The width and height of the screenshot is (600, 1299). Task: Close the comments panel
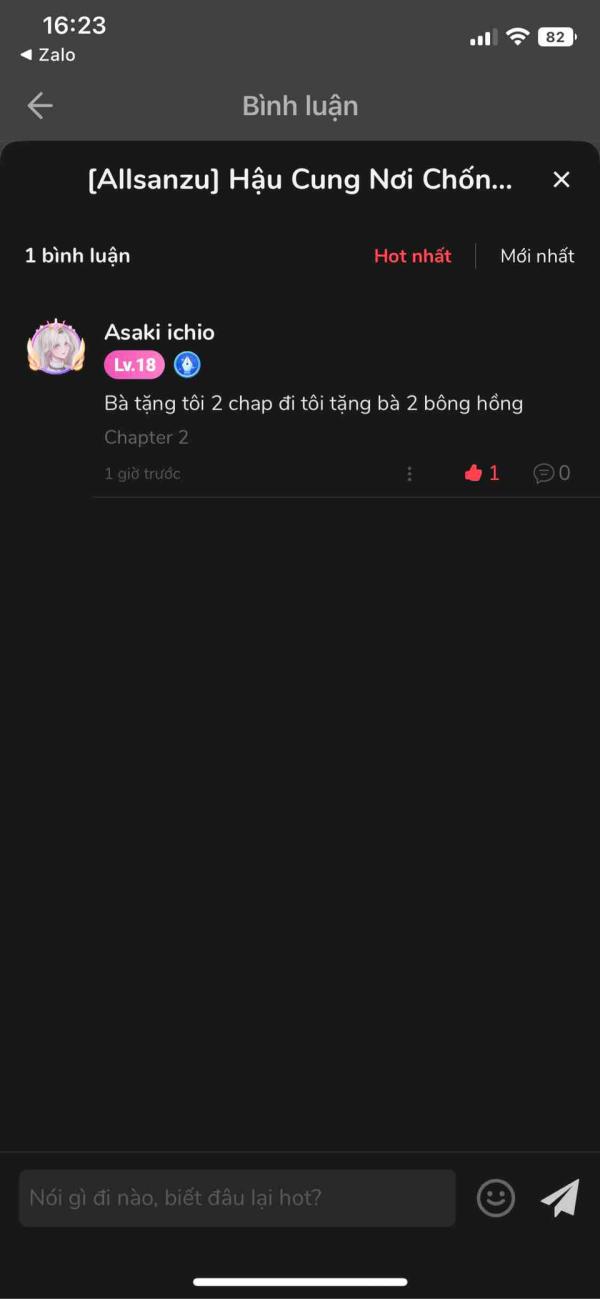[x=561, y=180]
